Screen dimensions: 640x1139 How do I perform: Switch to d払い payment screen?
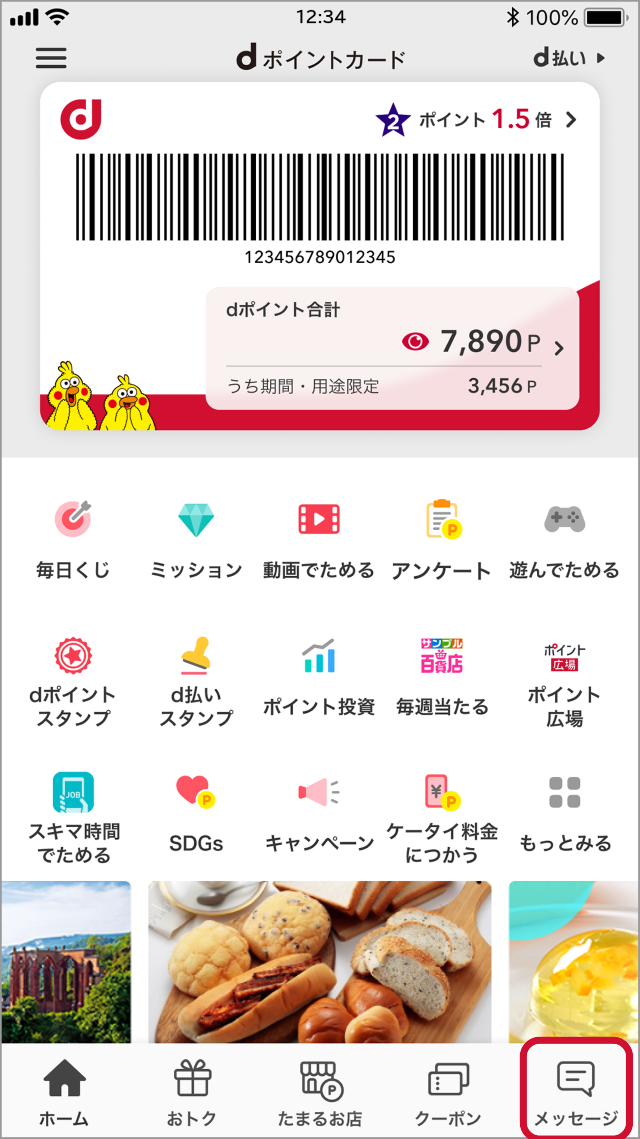click(x=569, y=58)
